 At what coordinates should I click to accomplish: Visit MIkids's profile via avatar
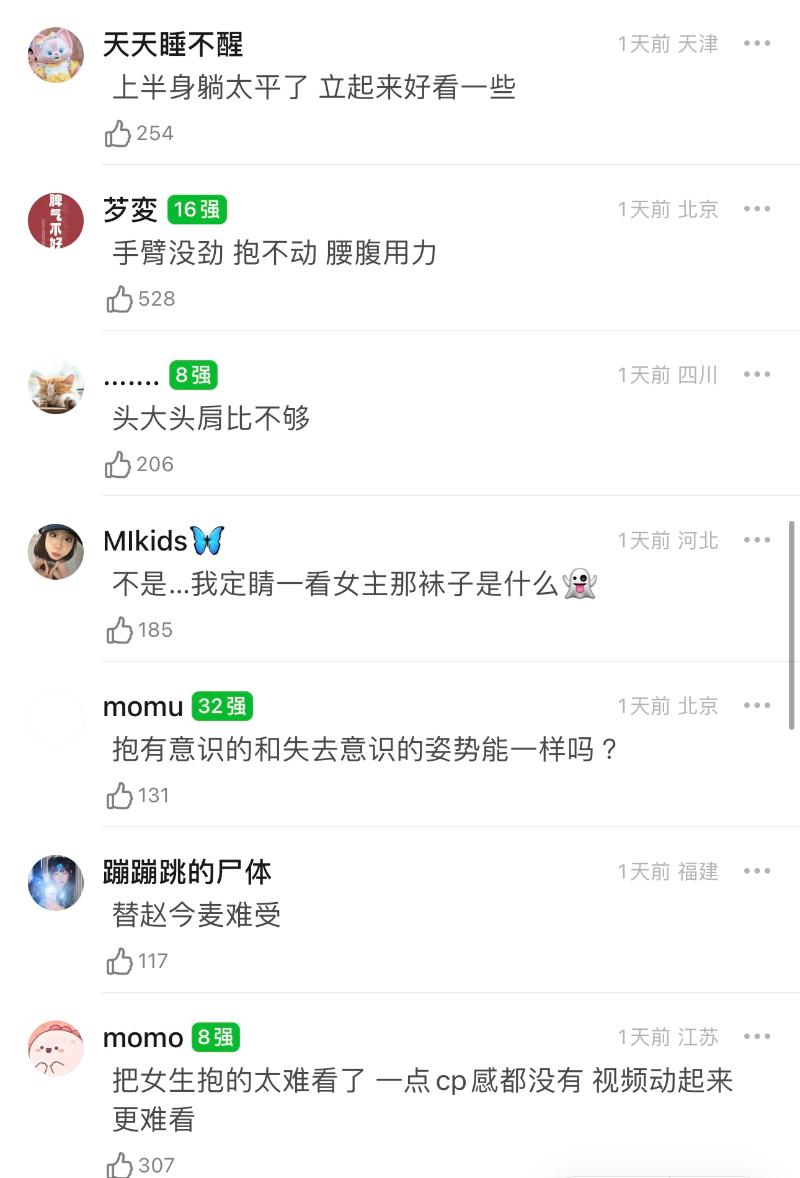coord(56,551)
